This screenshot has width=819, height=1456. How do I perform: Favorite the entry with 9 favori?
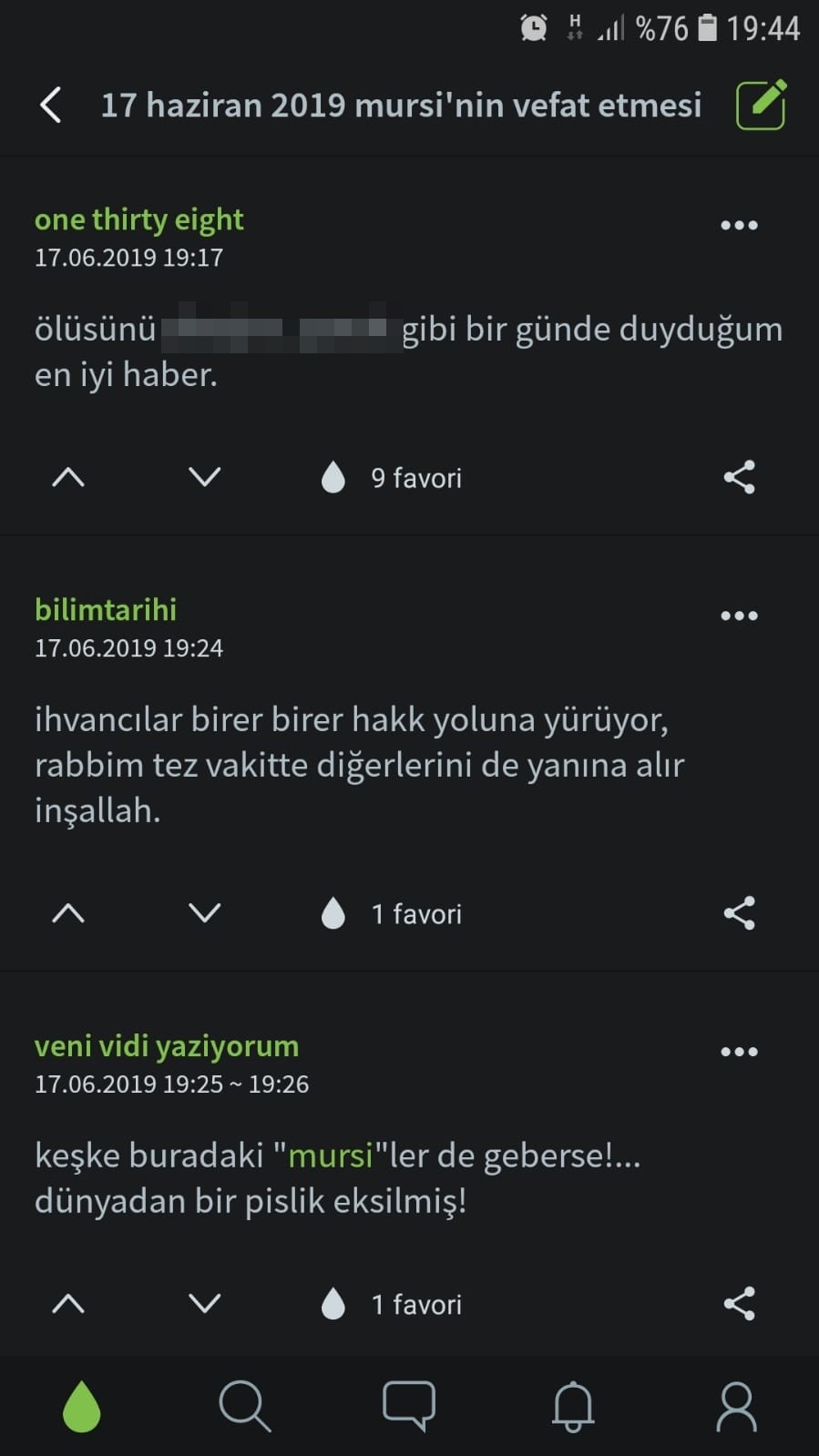(333, 477)
